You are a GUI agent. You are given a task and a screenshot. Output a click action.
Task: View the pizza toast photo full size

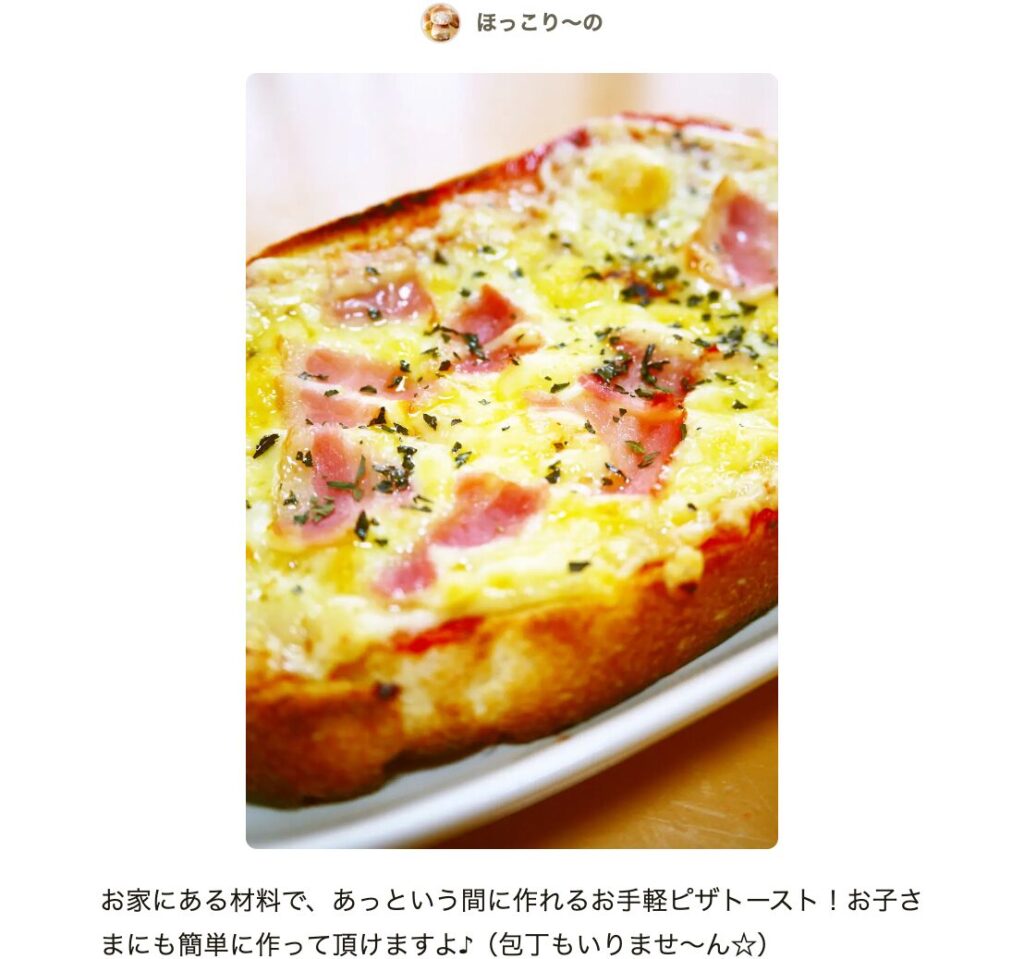click(511, 460)
